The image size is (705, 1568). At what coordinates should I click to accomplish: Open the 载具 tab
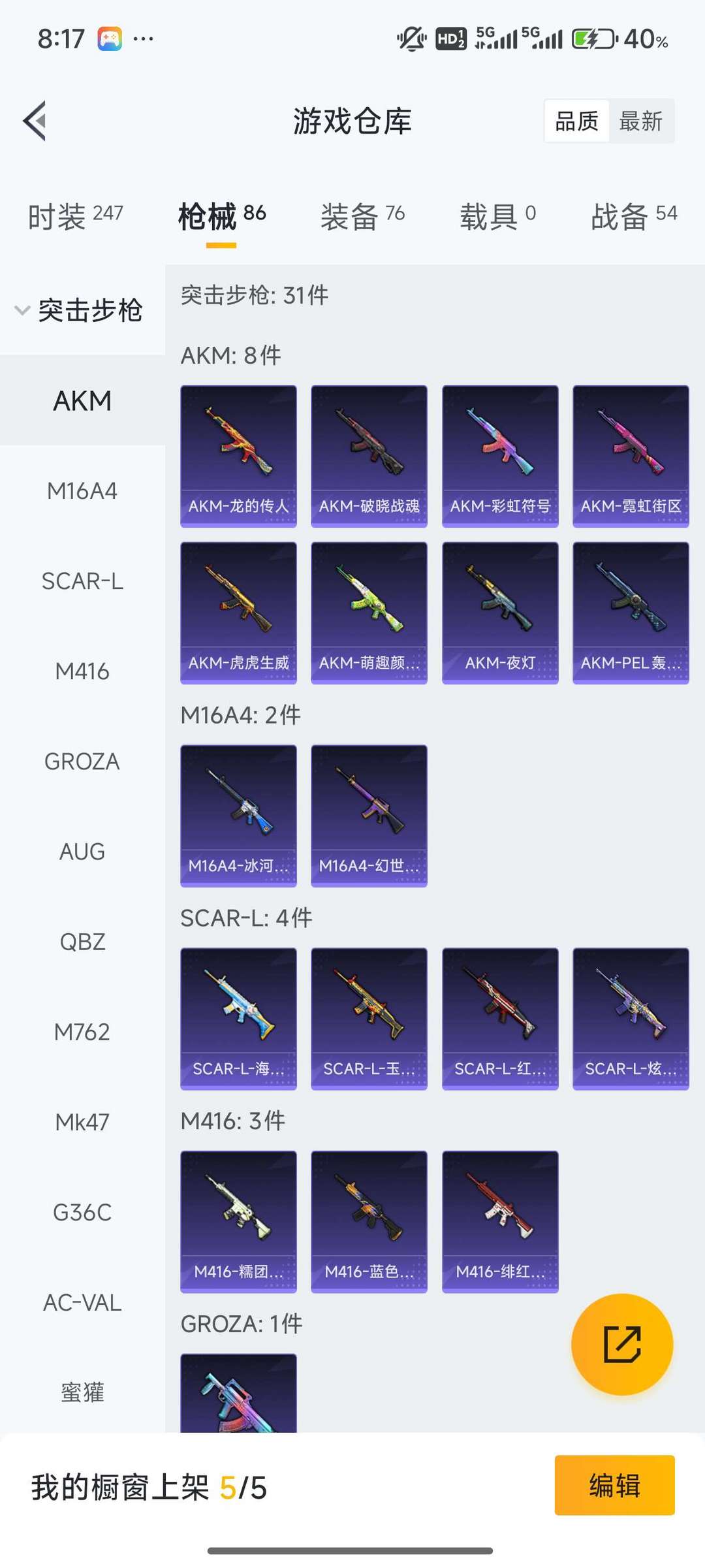[x=498, y=216]
